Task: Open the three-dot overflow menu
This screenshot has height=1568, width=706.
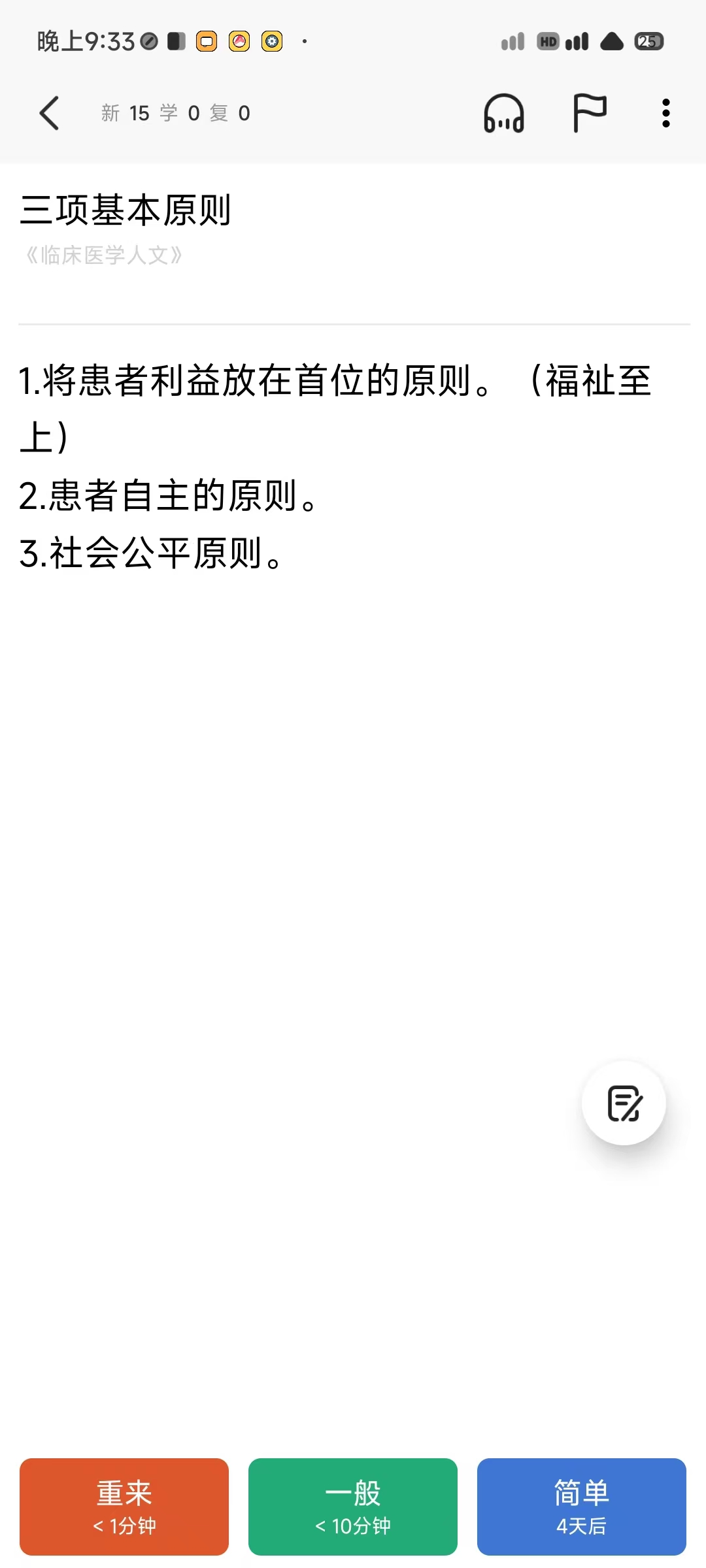Action: [x=665, y=113]
